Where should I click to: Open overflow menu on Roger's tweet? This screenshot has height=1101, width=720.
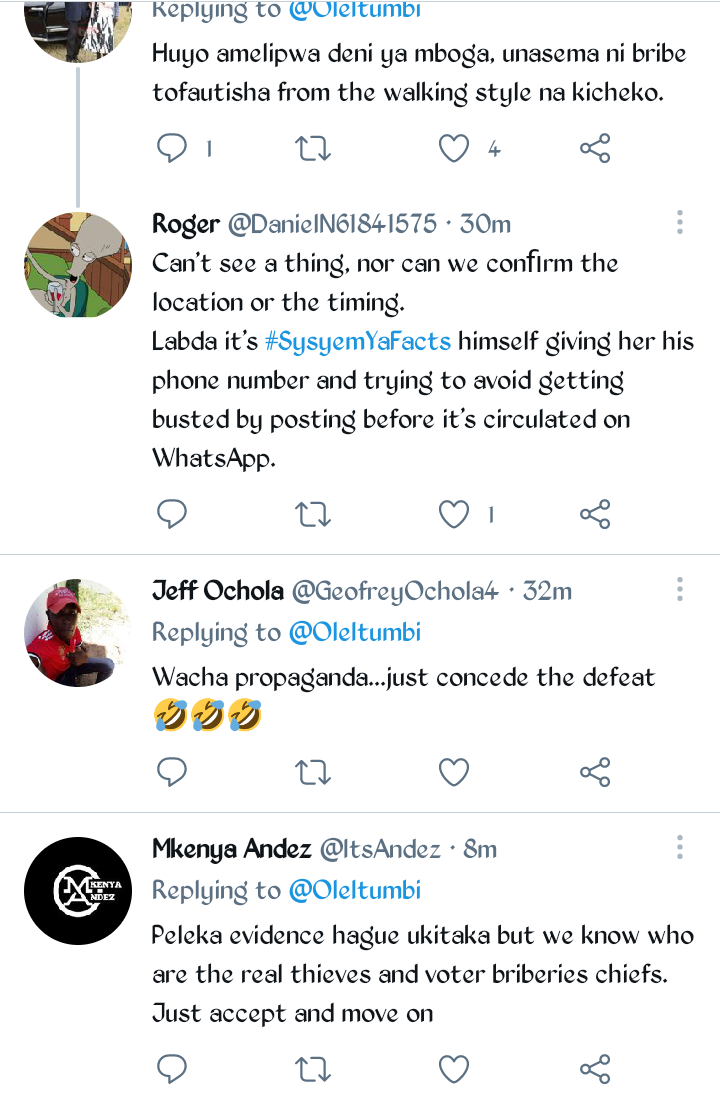pos(680,222)
